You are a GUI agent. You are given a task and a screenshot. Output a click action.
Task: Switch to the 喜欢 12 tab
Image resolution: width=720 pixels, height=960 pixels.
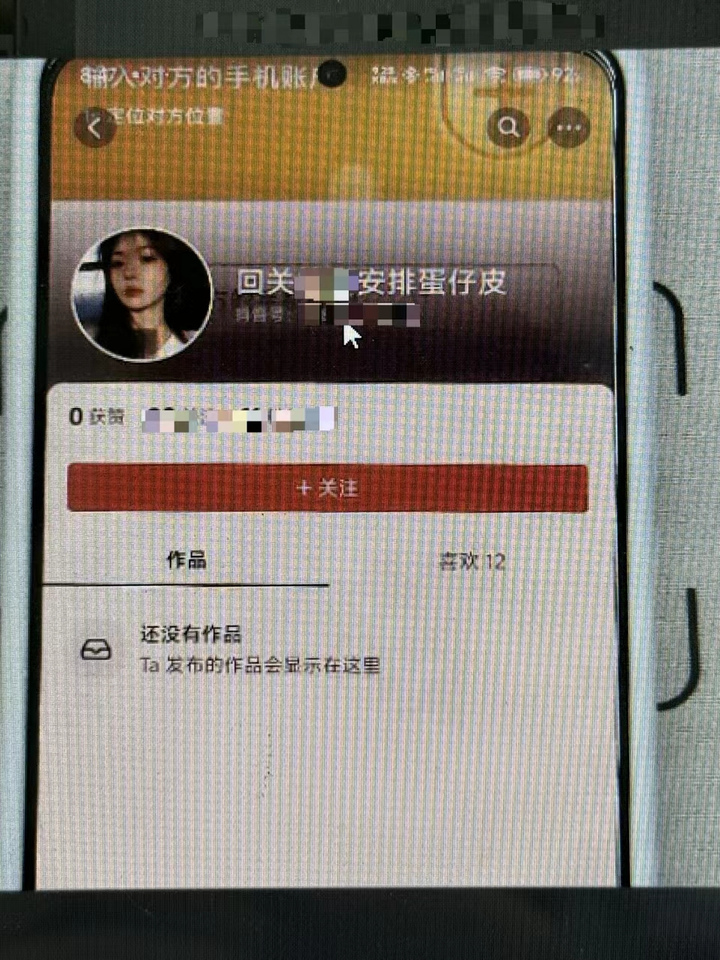(x=472, y=562)
